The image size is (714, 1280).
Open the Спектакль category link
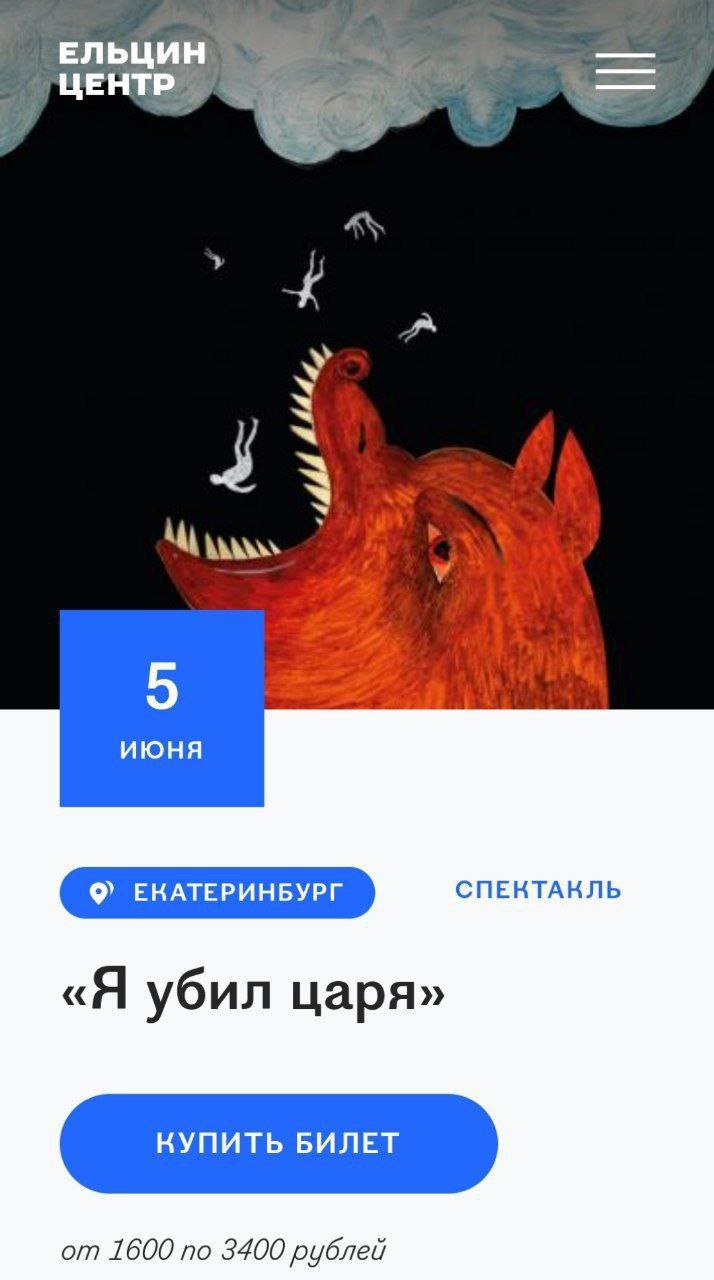[x=538, y=890]
